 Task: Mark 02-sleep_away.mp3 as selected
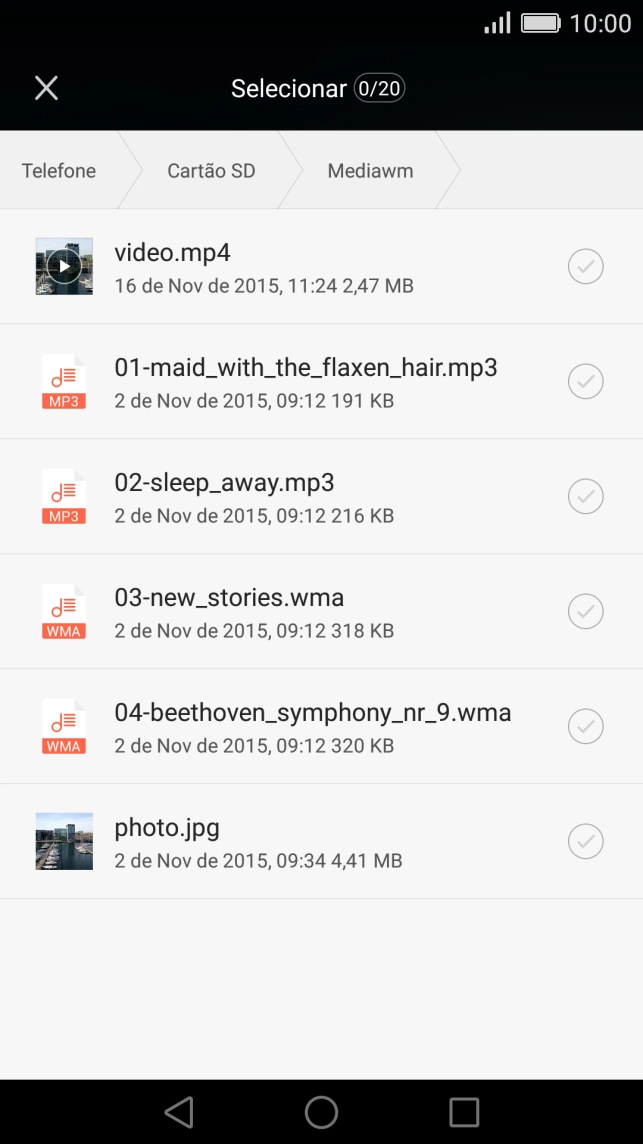(x=585, y=497)
